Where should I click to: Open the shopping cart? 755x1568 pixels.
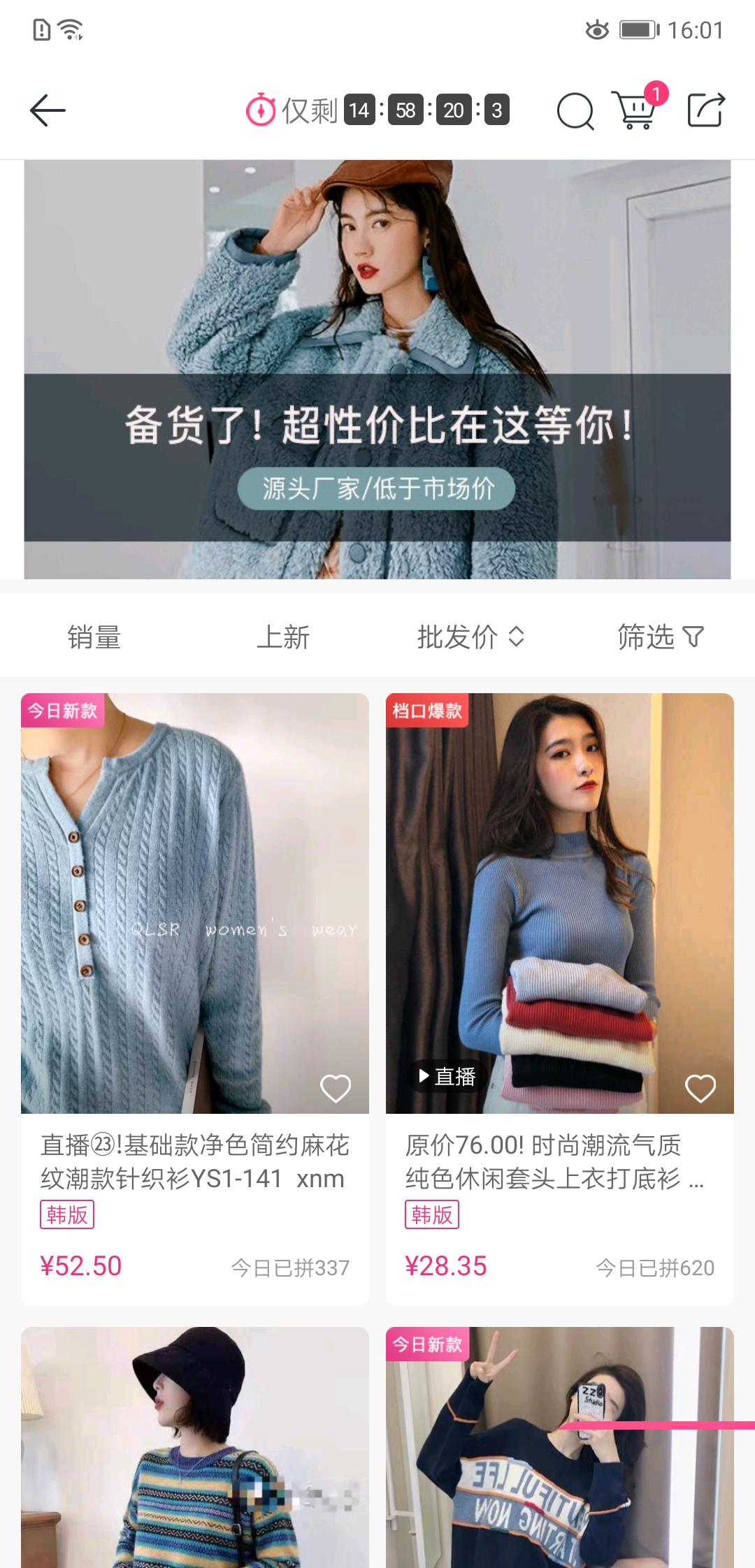coord(635,110)
